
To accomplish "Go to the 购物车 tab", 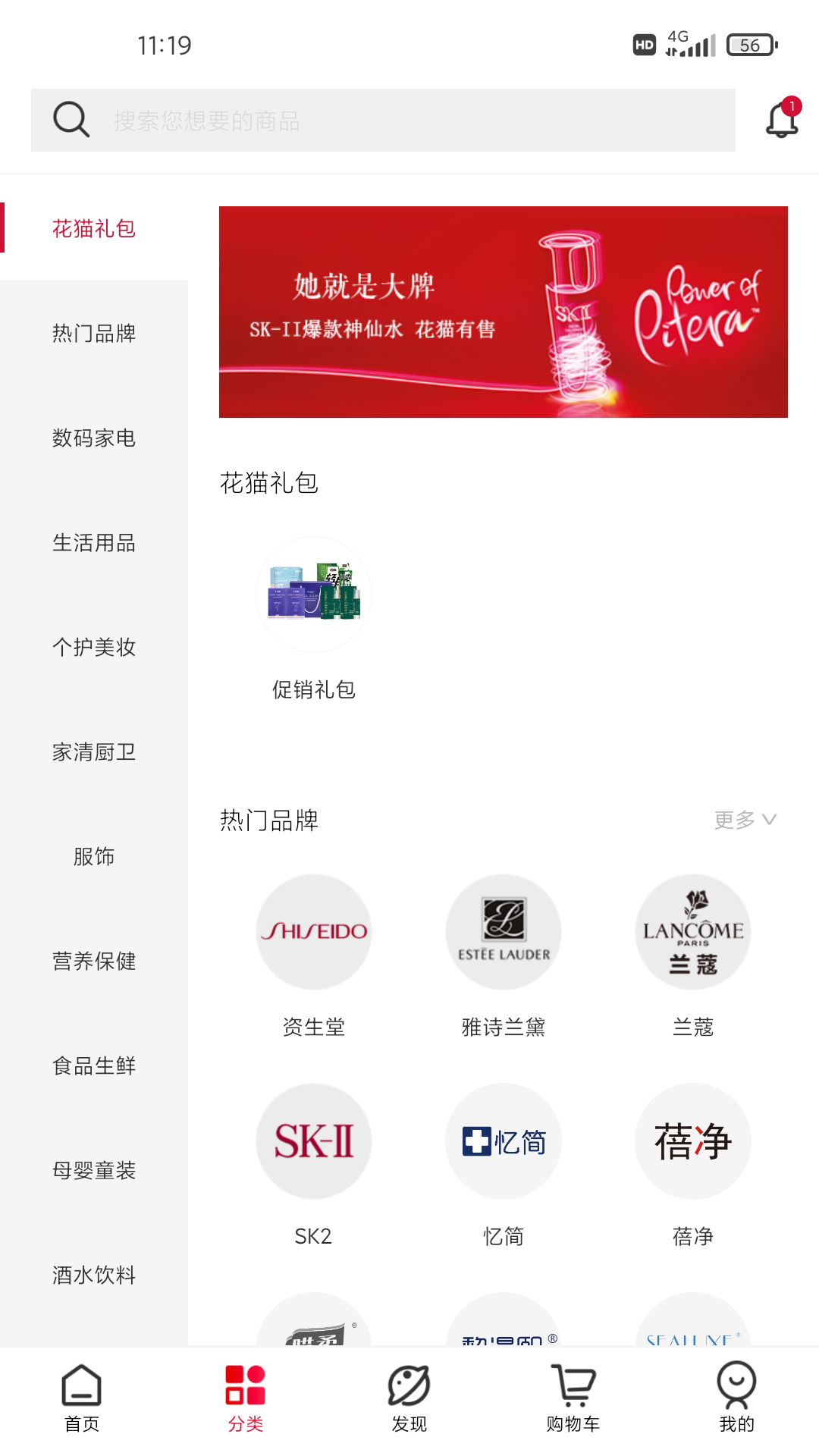I will [x=573, y=1399].
